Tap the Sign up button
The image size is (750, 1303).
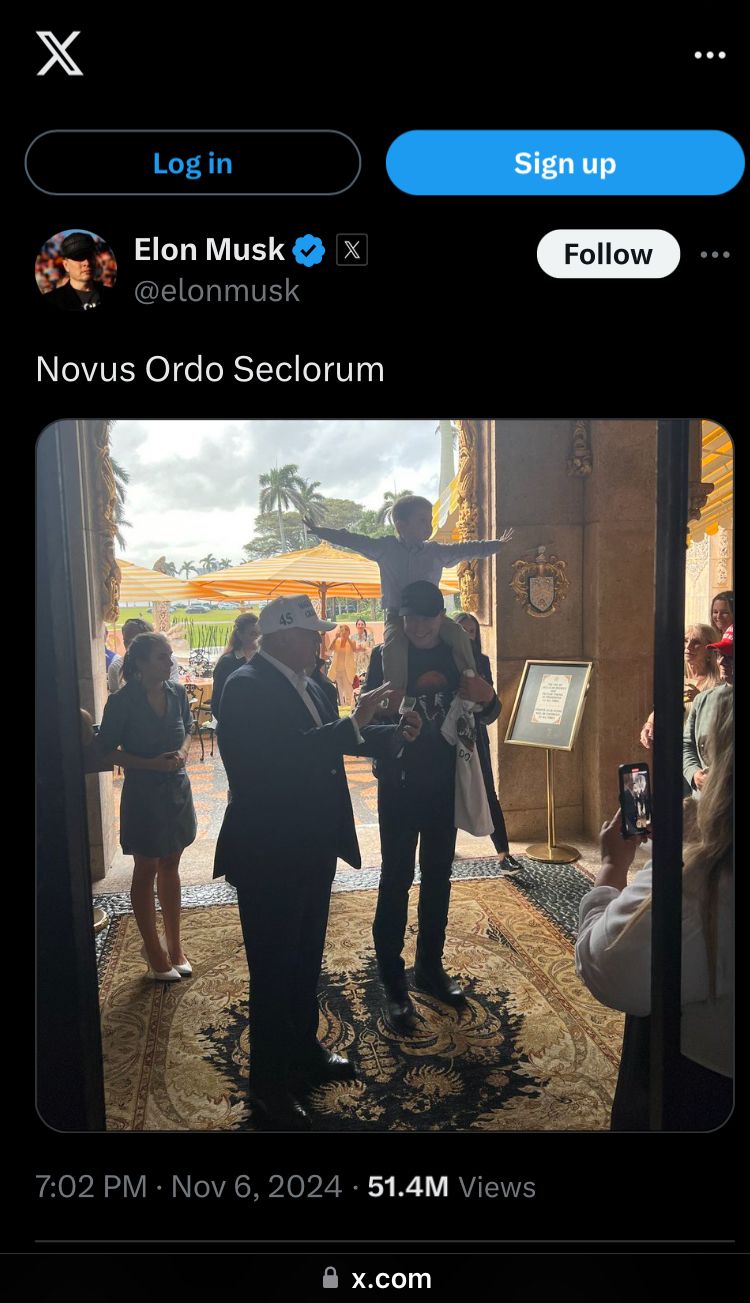click(565, 163)
